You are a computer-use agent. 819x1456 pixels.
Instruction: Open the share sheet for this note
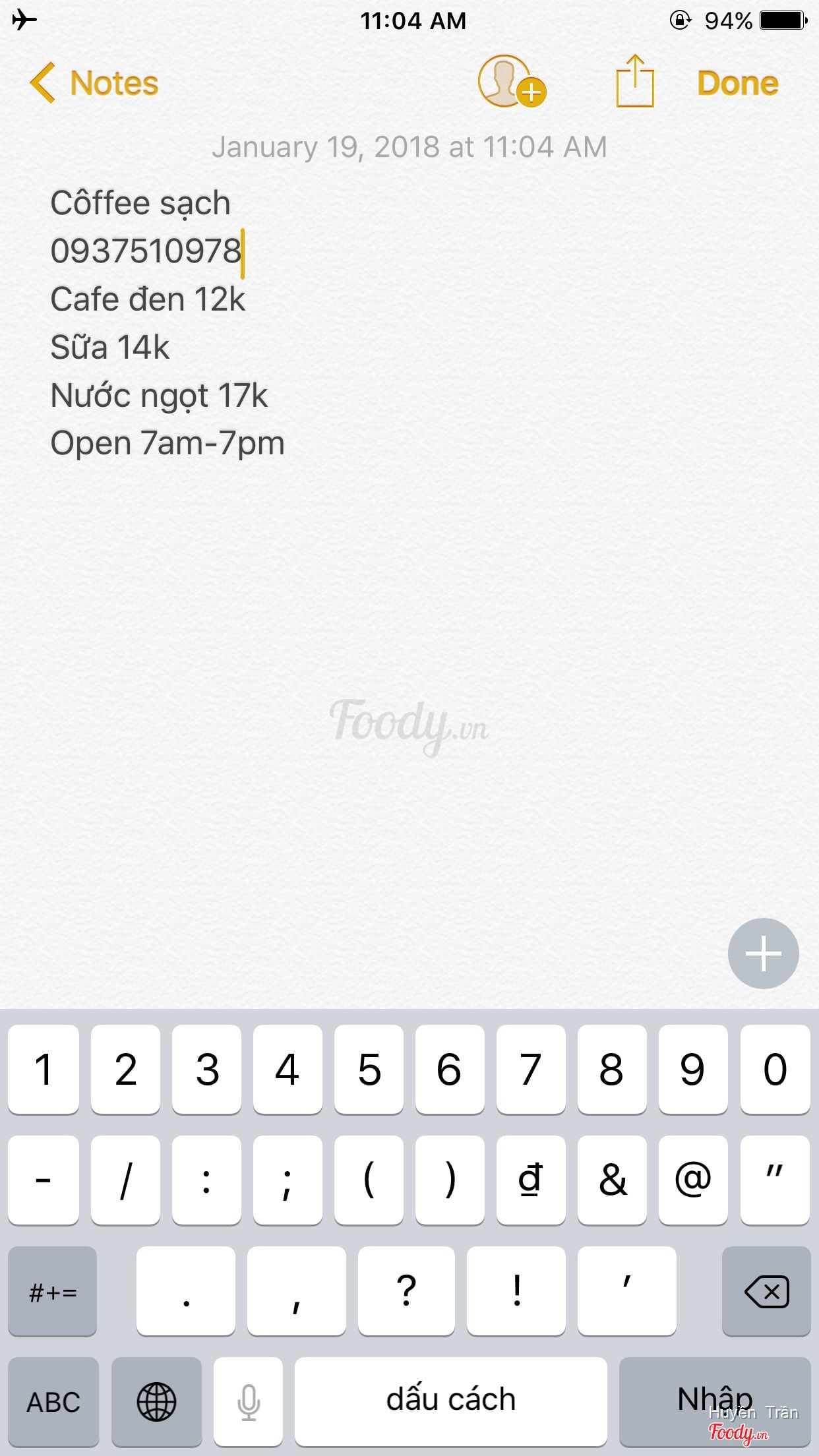(634, 82)
